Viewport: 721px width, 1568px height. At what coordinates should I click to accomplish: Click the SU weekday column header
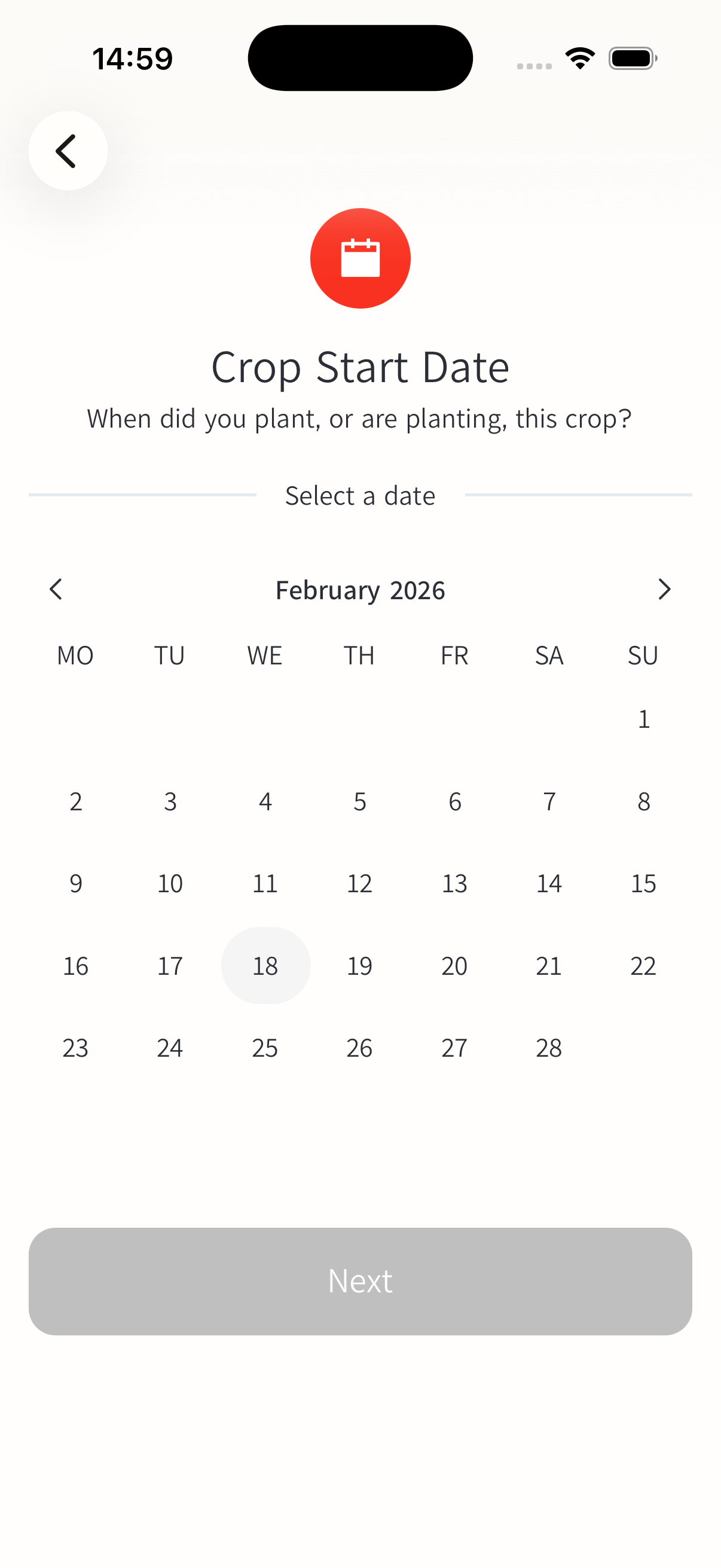643,655
